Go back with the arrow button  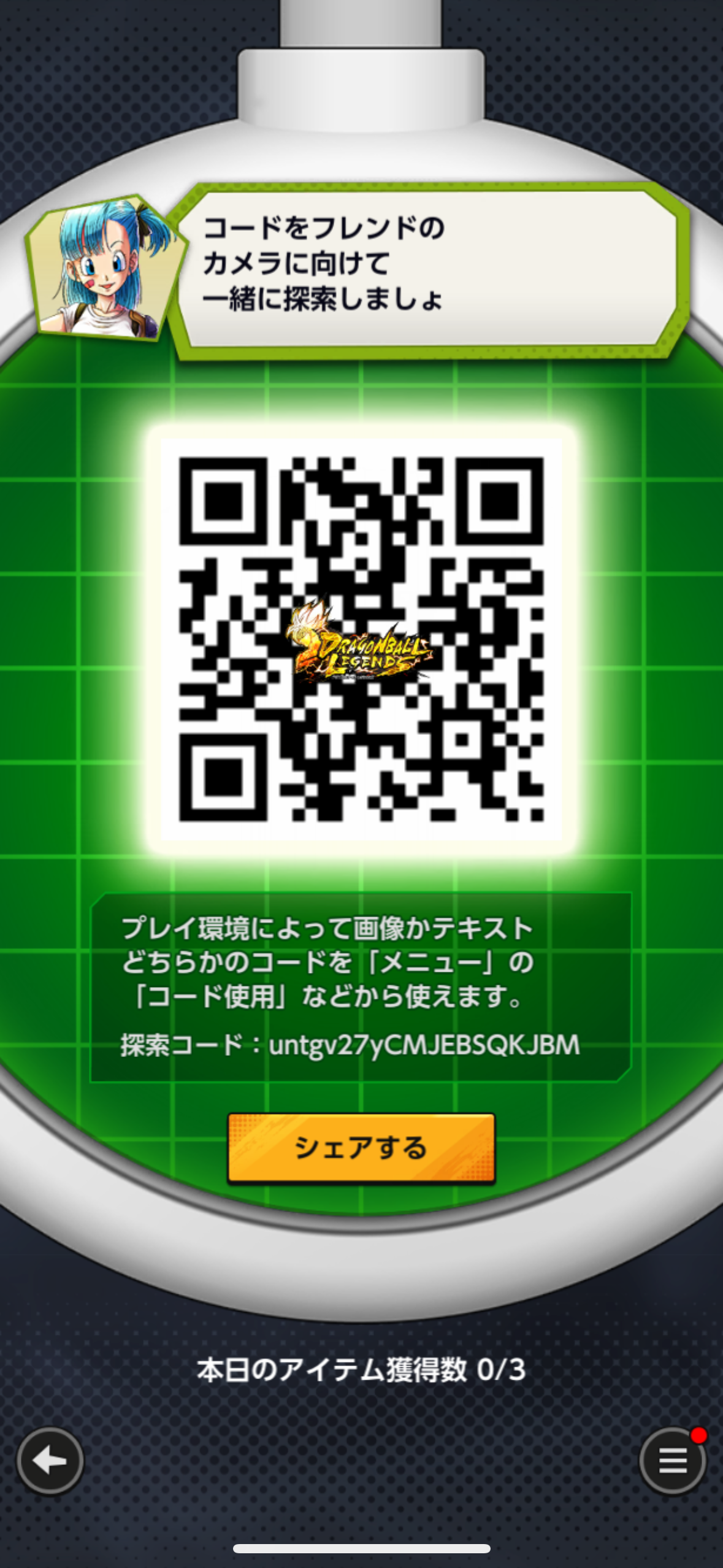click(50, 1461)
